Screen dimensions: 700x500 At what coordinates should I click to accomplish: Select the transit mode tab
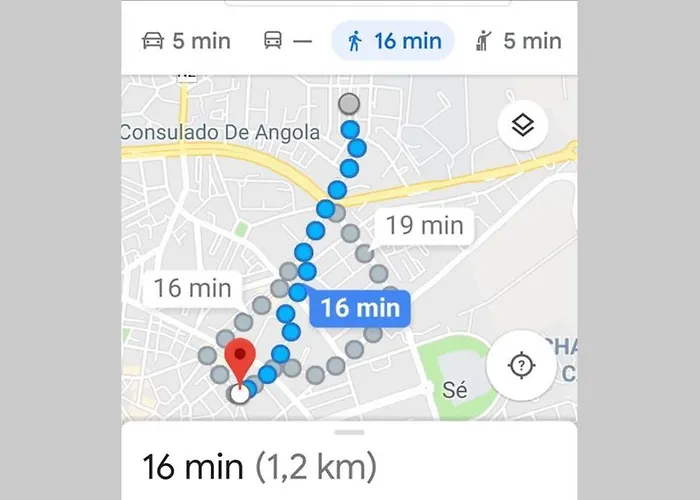point(287,41)
